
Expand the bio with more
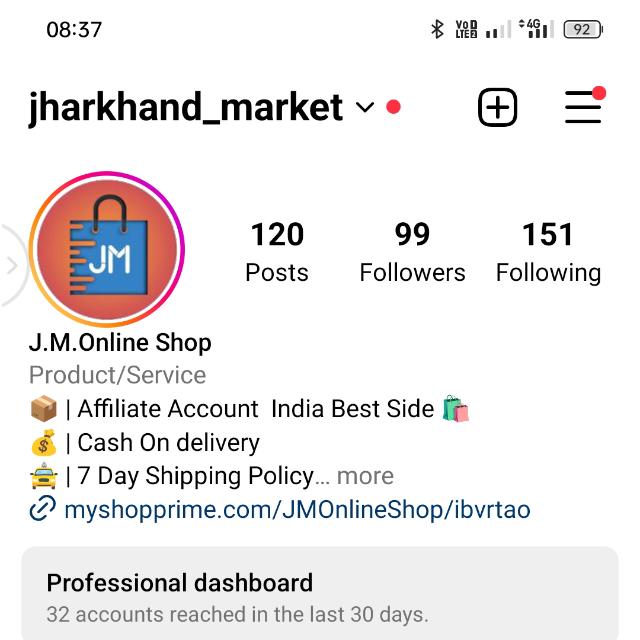(x=365, y=476)
